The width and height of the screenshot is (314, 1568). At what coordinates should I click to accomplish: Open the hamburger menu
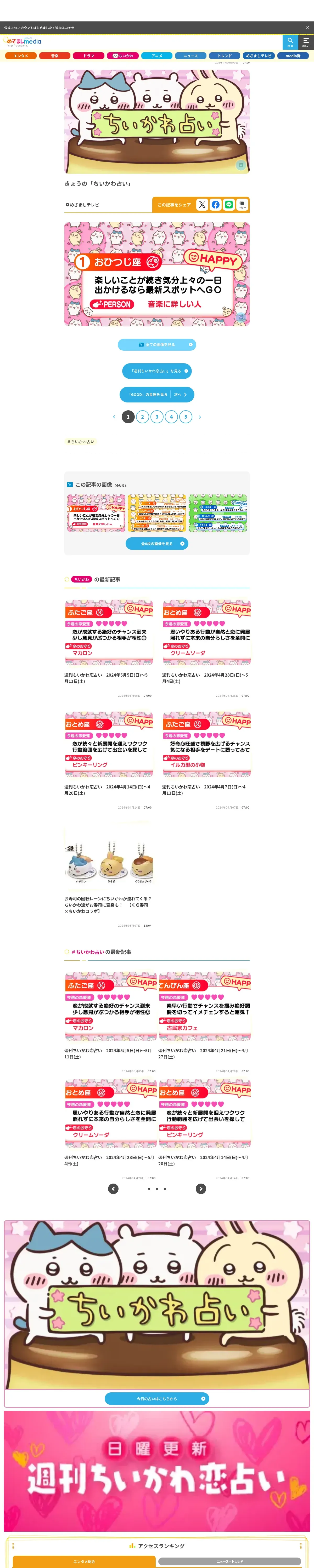305,41
